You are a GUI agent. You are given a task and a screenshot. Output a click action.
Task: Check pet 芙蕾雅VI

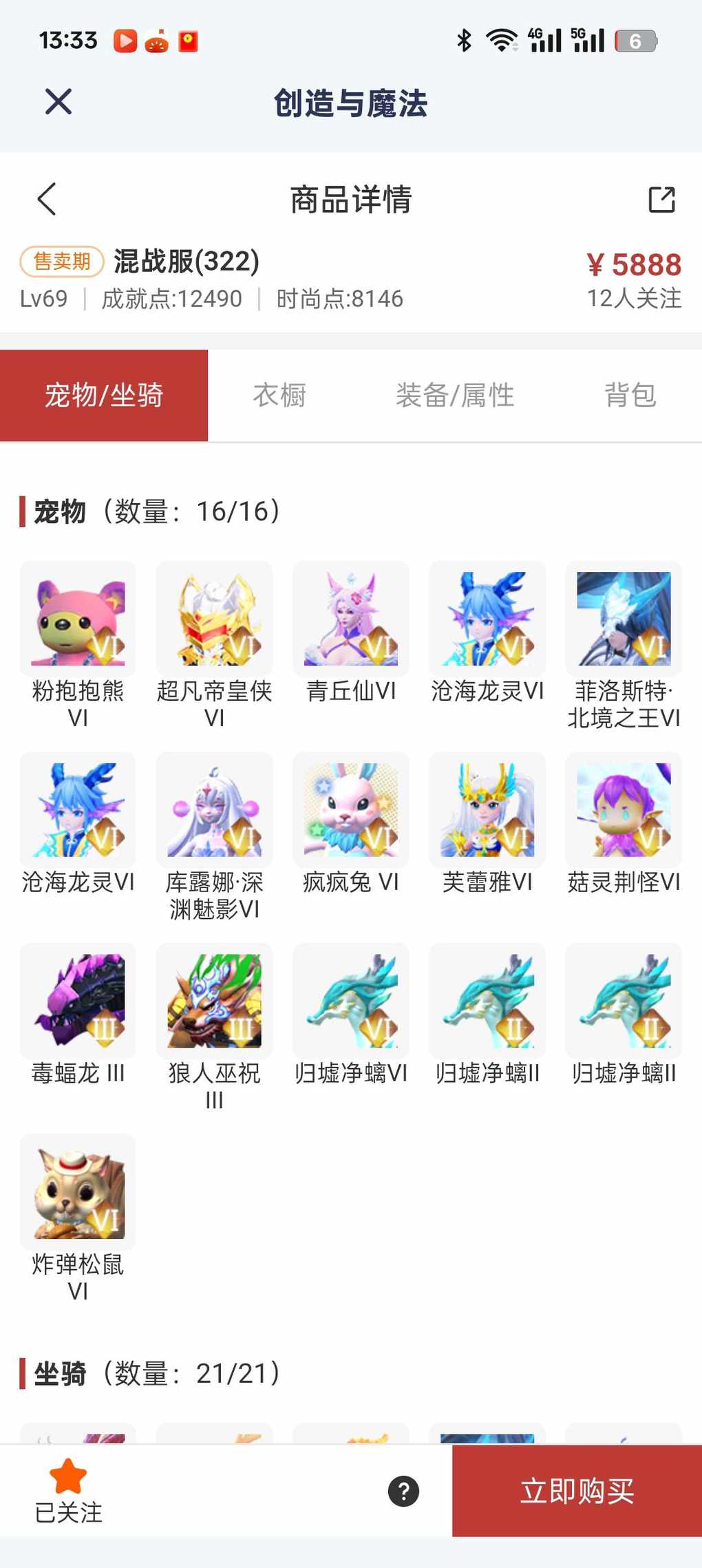(x=487, y=809)
